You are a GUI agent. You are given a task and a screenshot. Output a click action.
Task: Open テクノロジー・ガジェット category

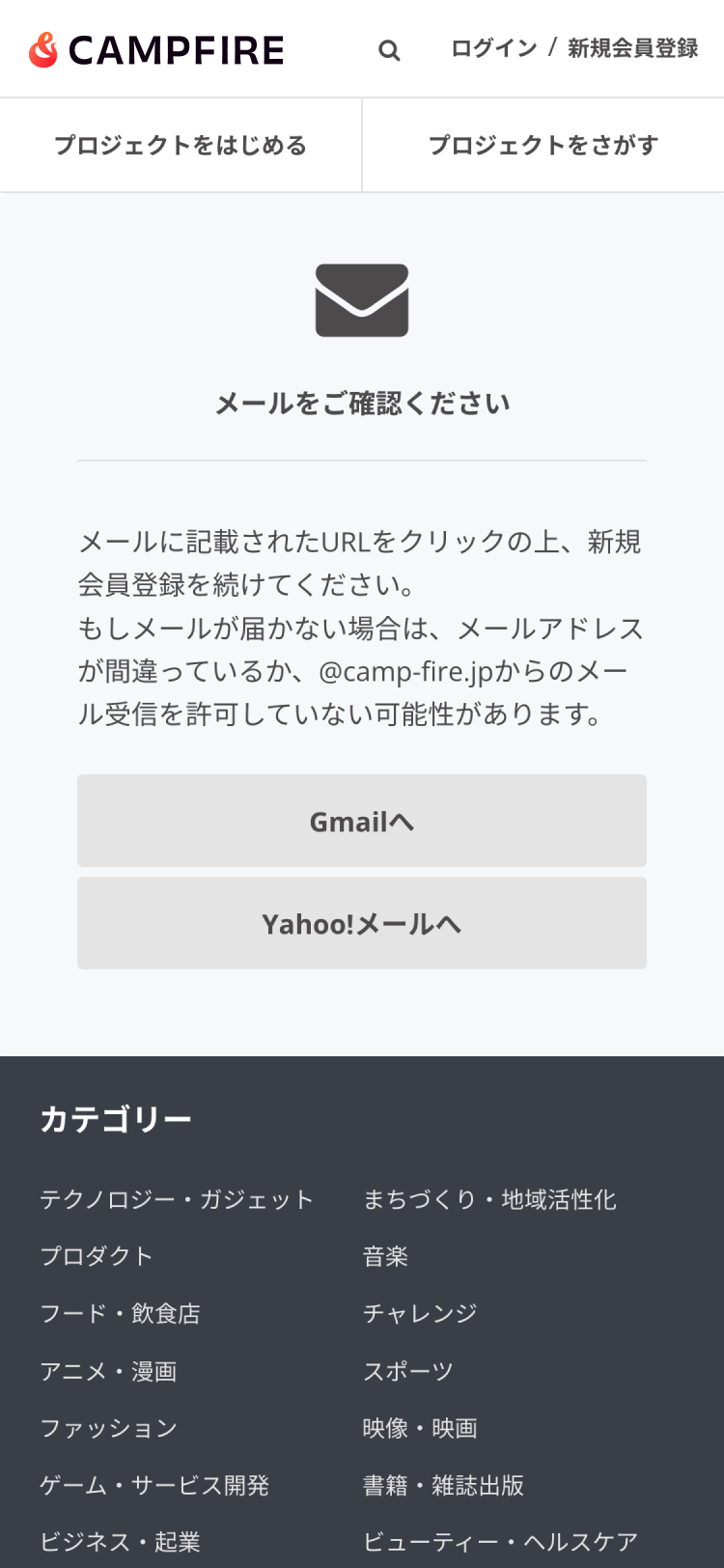pyautogui.click(x=177, y=1199)
